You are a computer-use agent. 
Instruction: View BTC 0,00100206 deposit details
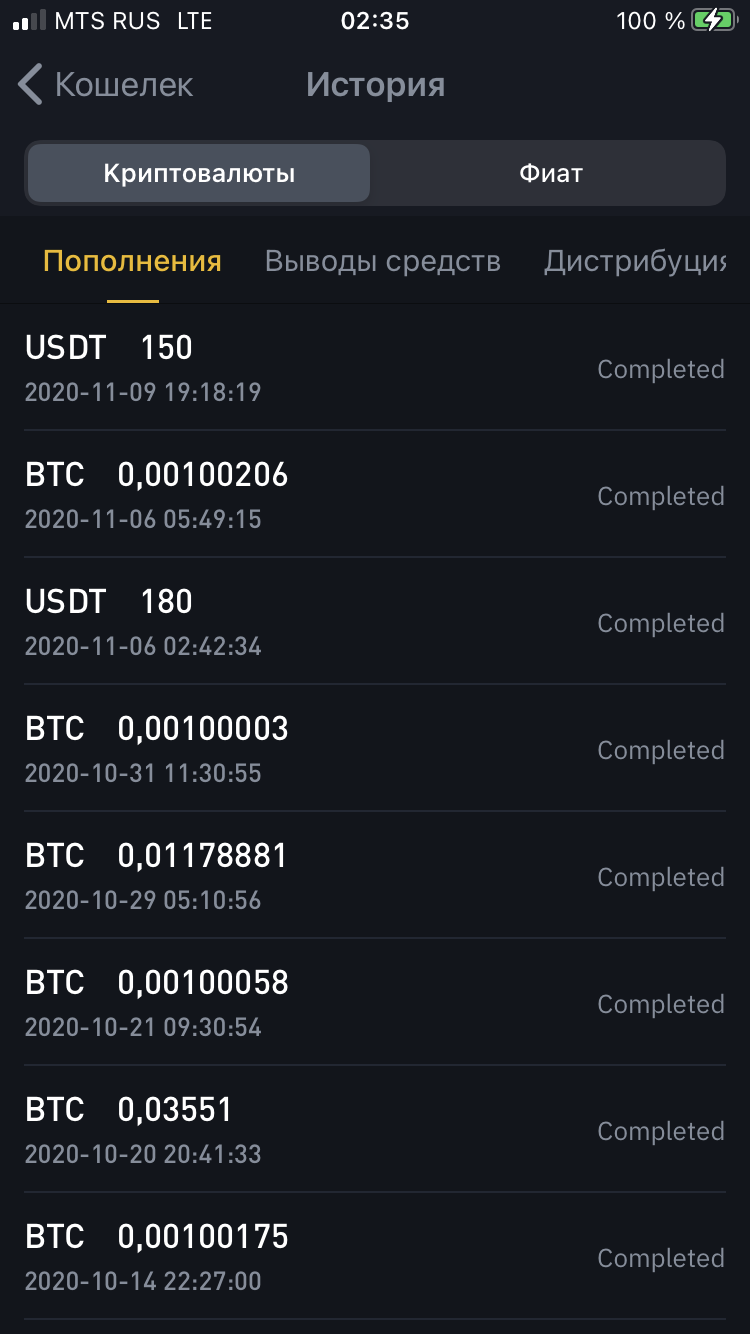click(375, 495)
